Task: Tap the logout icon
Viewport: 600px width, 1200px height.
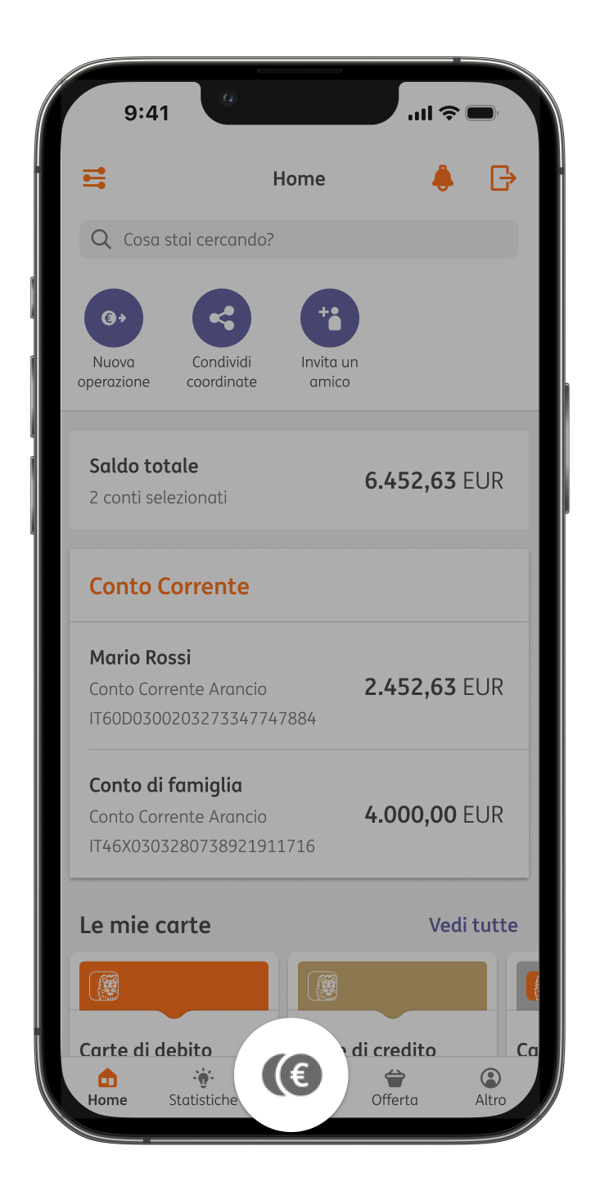Action: [x=503, y=178]
